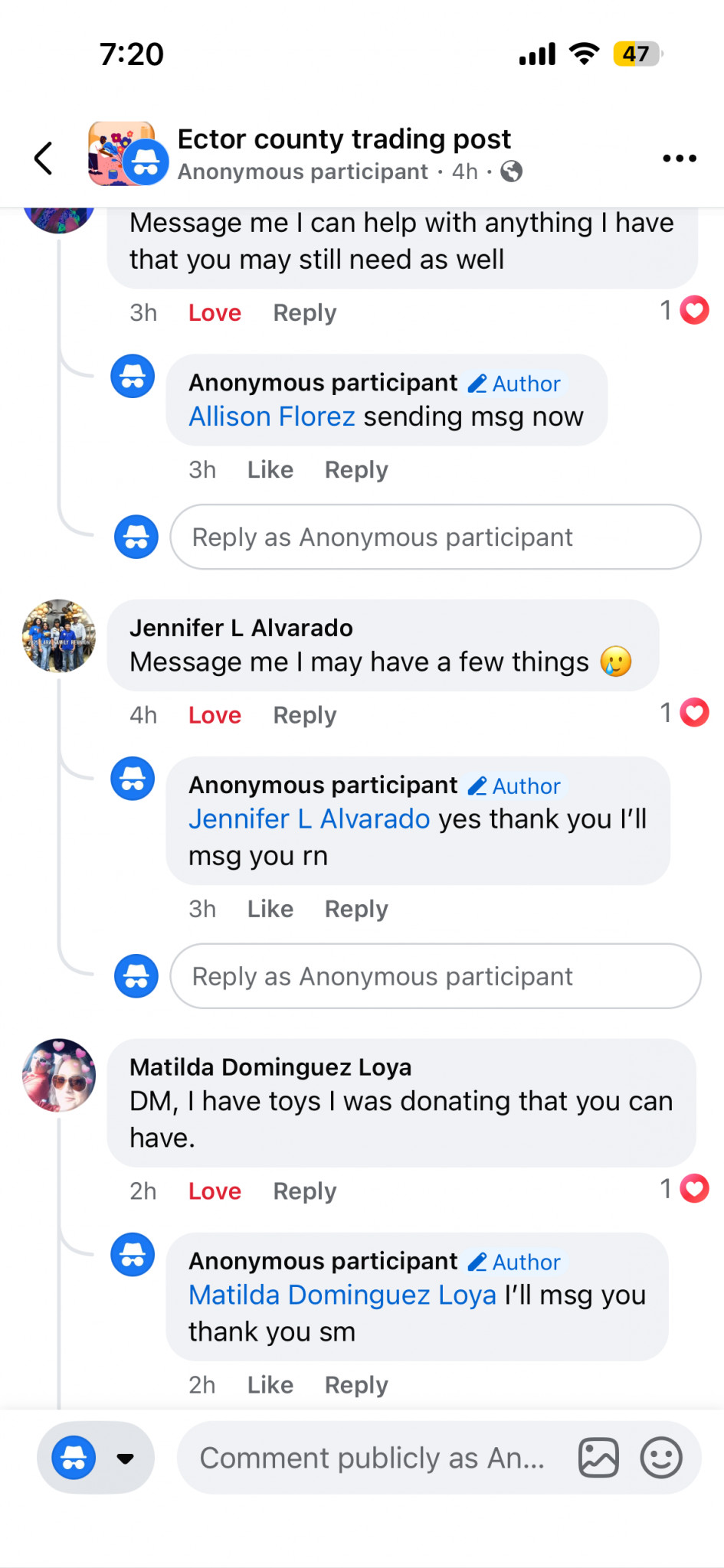Image resolution: width=724 pixels, height=1568 pixels.
Task: Like the author's reply "sending msg now"
Action: tap(270, 470)
